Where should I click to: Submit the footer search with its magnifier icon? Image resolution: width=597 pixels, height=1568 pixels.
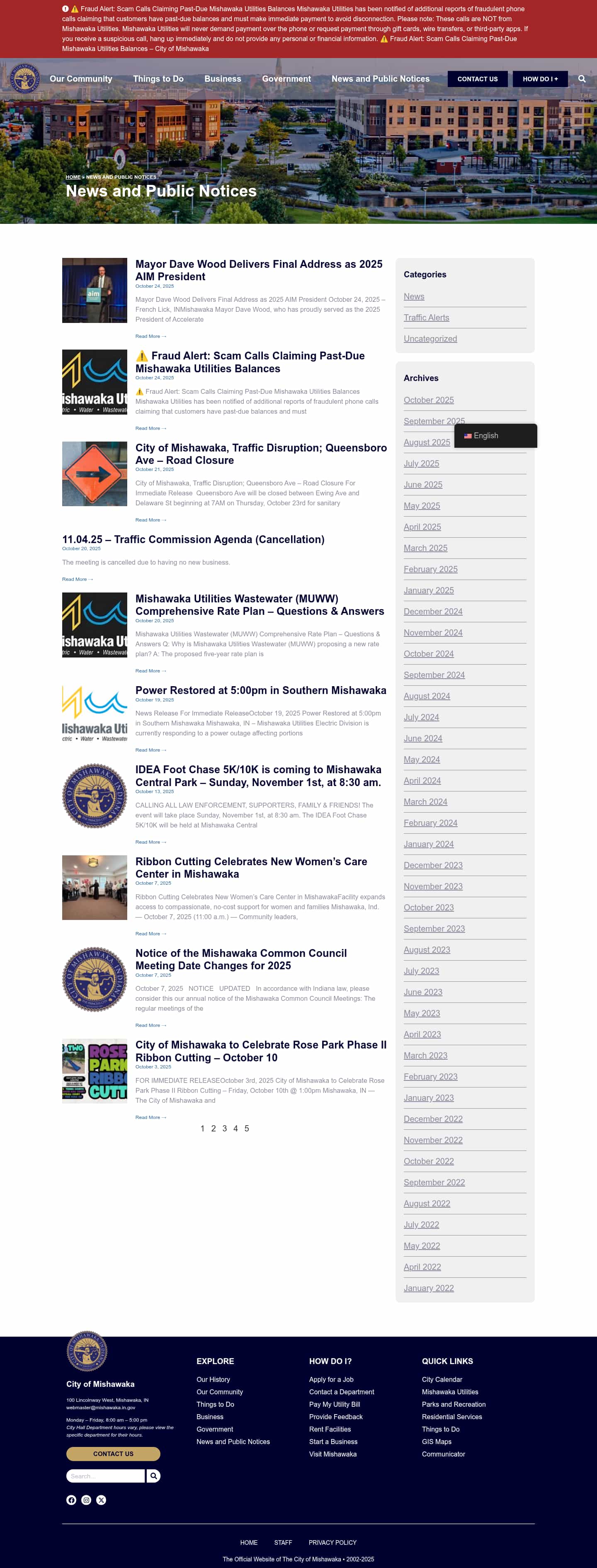point(153,1476)
